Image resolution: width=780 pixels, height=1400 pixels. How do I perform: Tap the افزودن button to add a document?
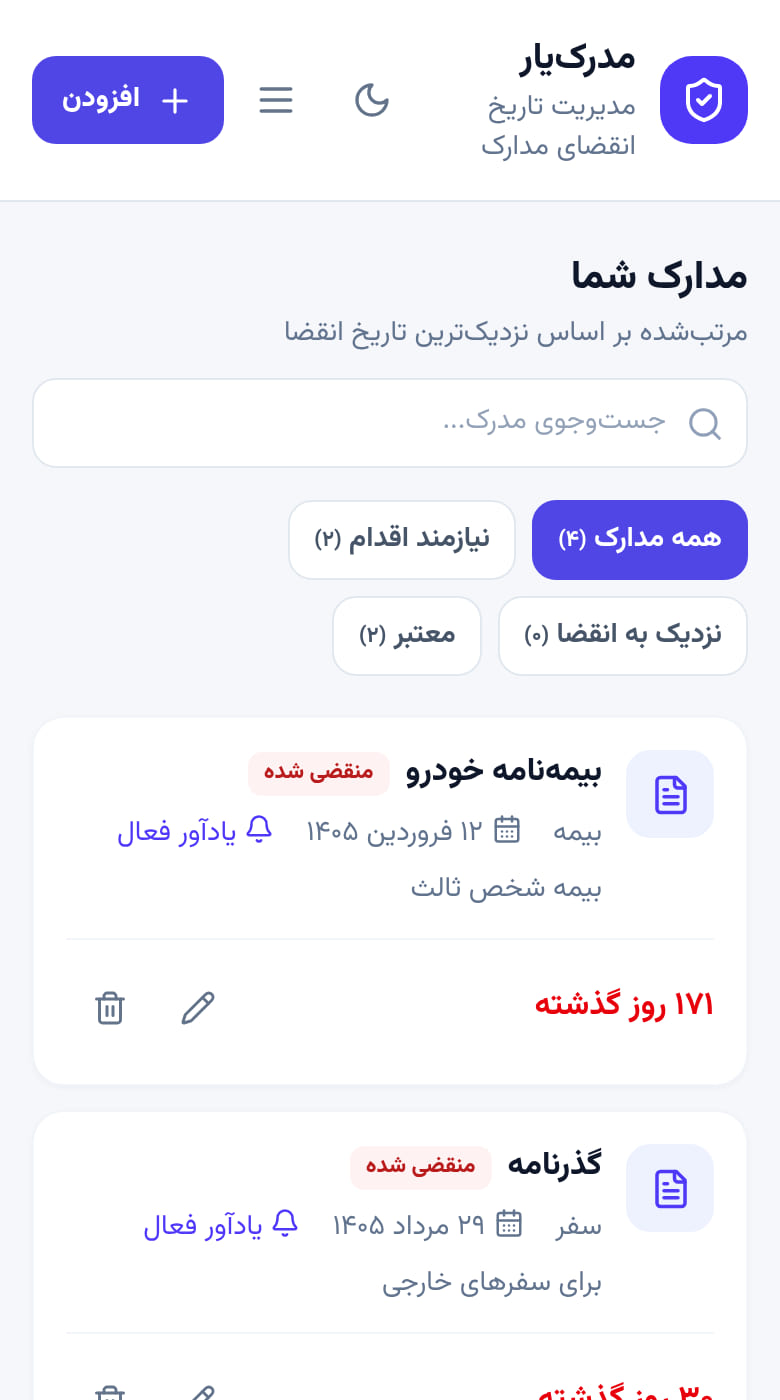point(128,100)
